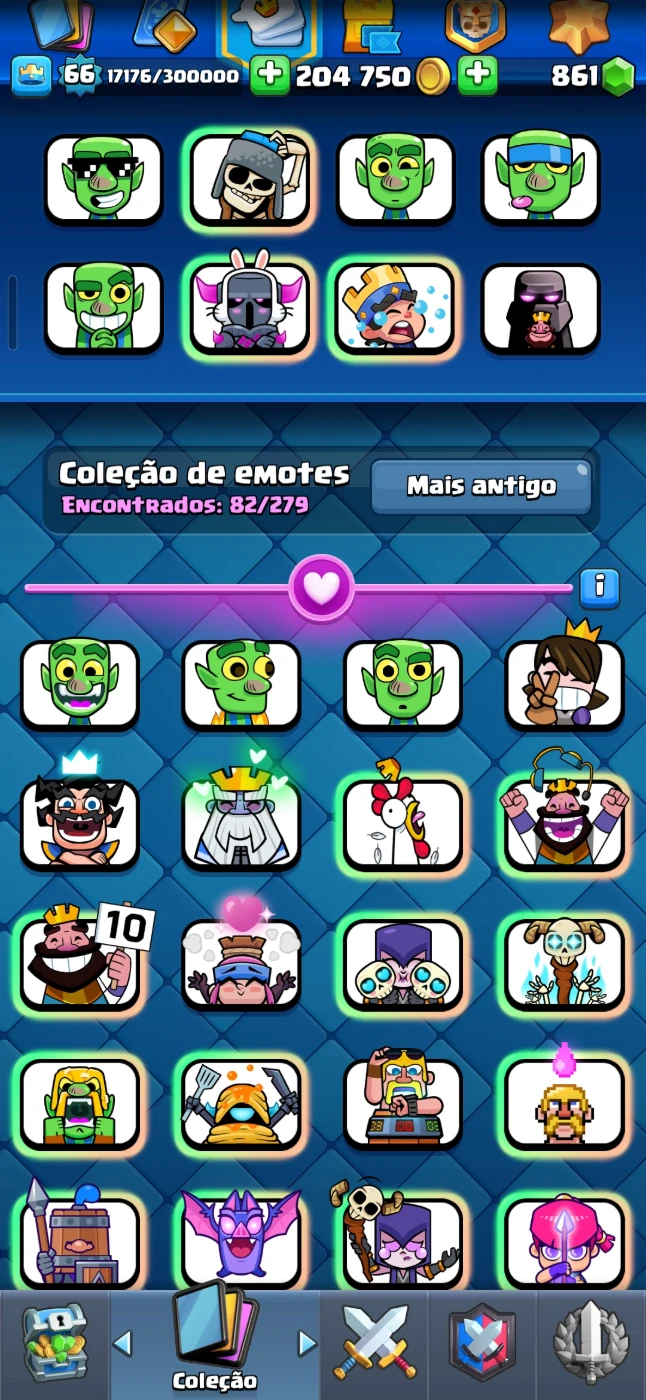Select the chicken emote in the collection
Screen dimensions: 646x1400
pos(402,822)
